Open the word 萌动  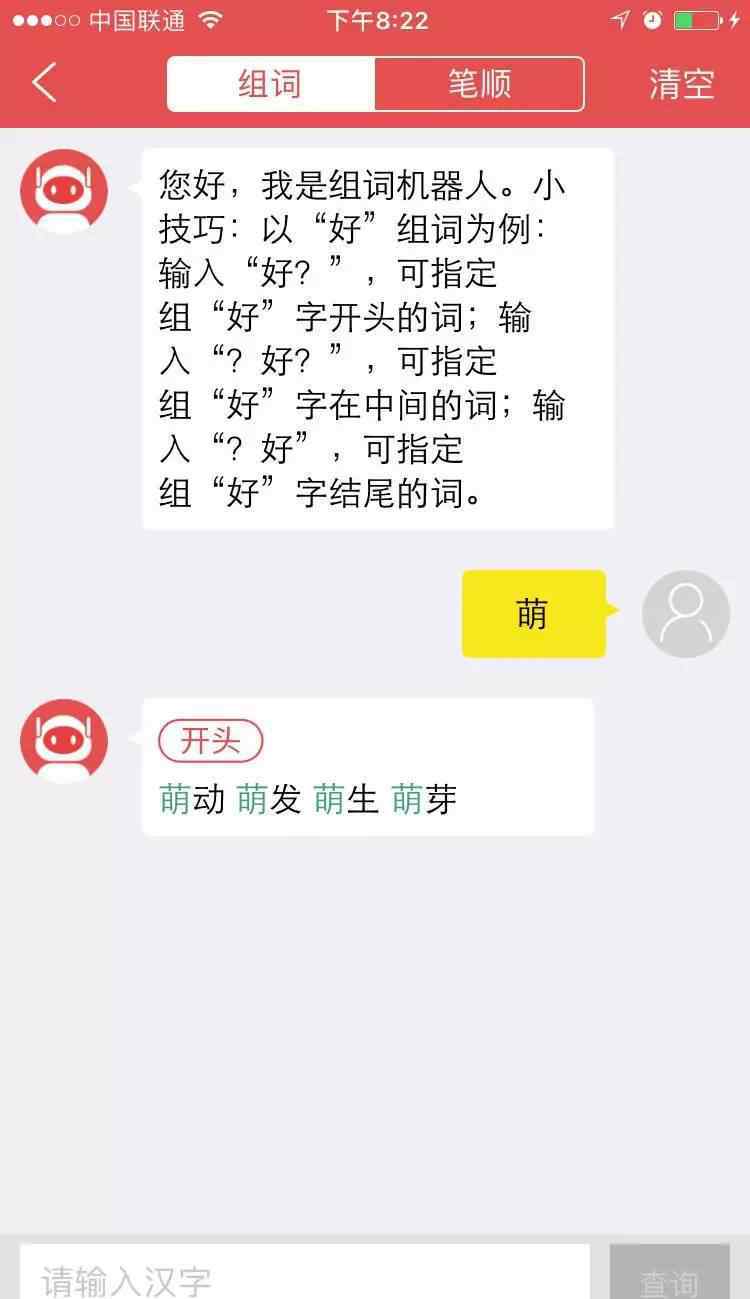tap(192, 799)
